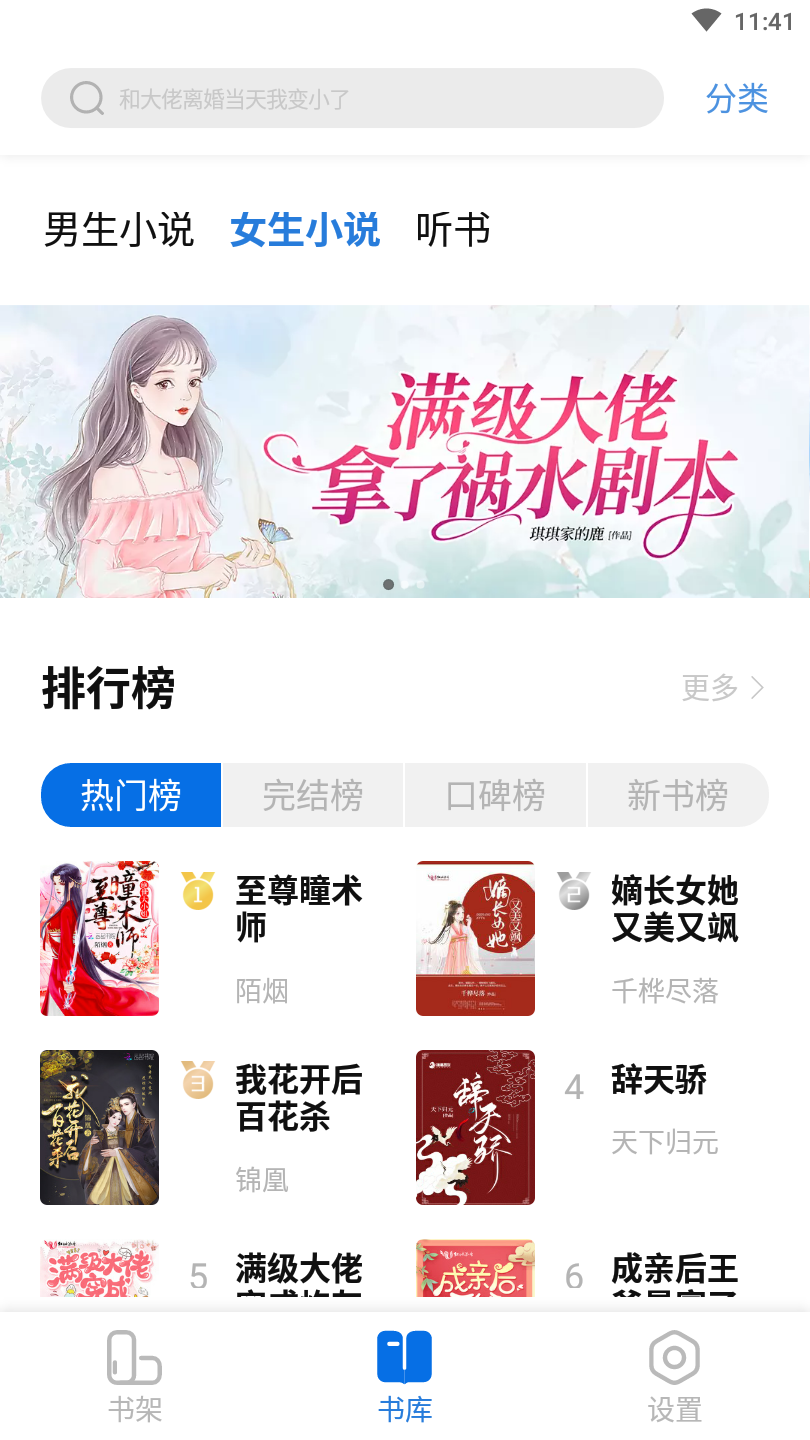
Task: Click the chevron arrow next to 更多
Action: coord(757,688)
